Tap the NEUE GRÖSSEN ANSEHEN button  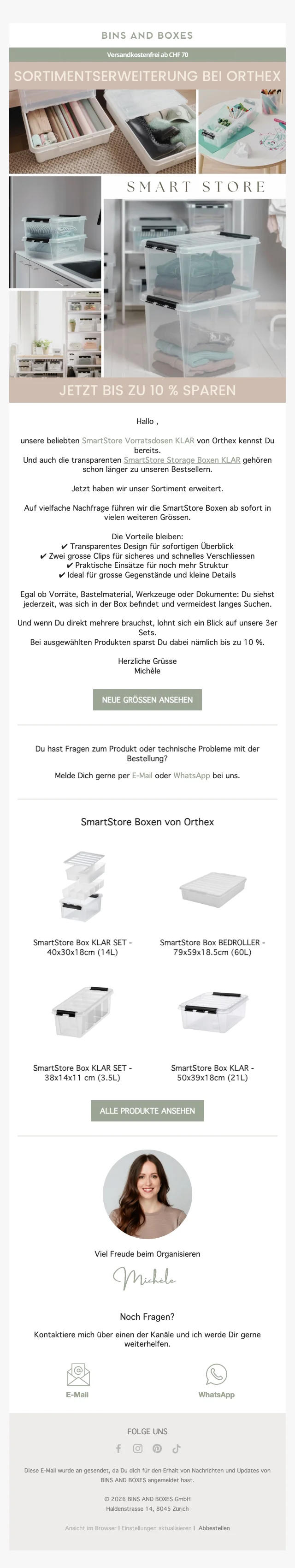pyautogui.click(x=147, y=700)
